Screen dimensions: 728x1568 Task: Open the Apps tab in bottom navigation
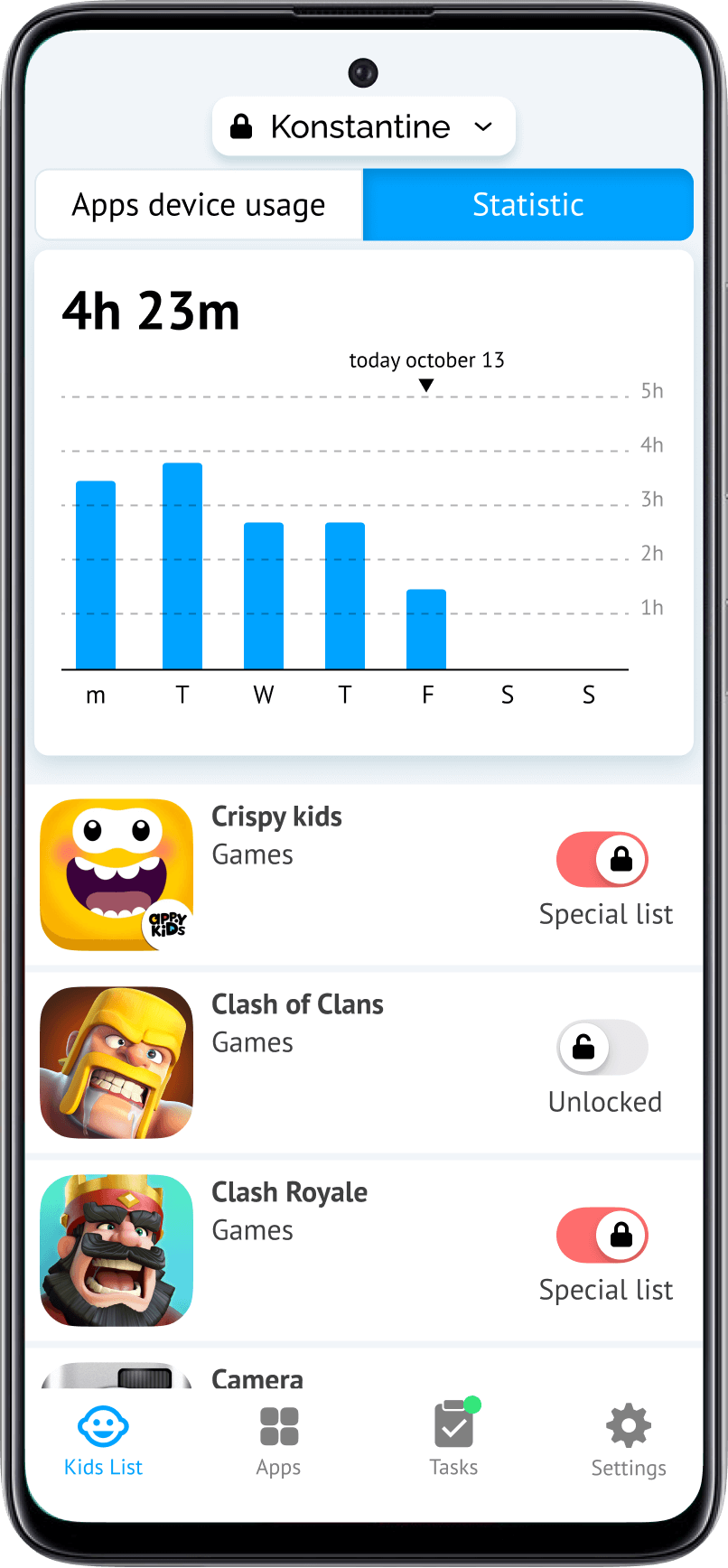tap(278, 1441)
